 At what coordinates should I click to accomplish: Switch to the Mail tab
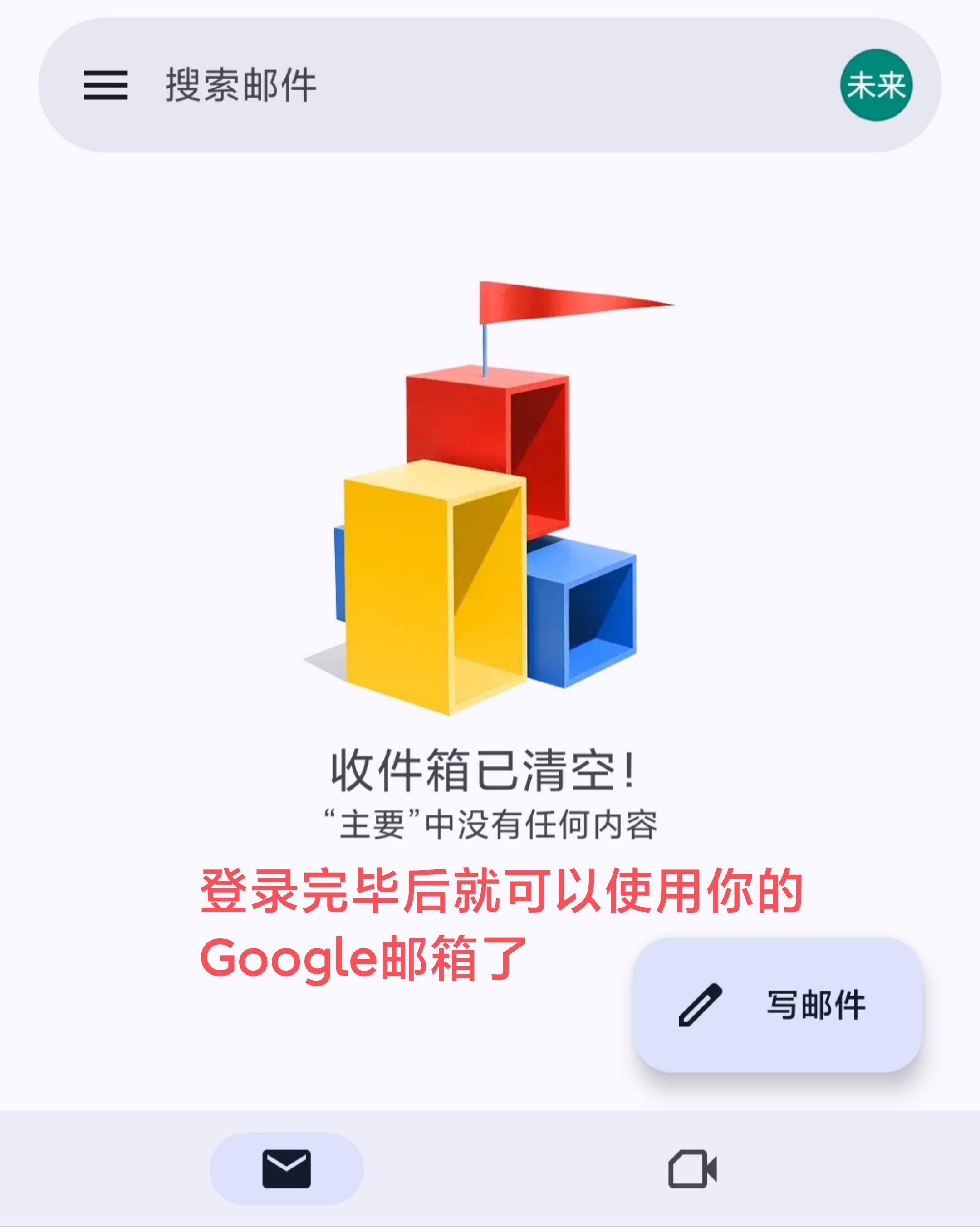[286, 1169]
